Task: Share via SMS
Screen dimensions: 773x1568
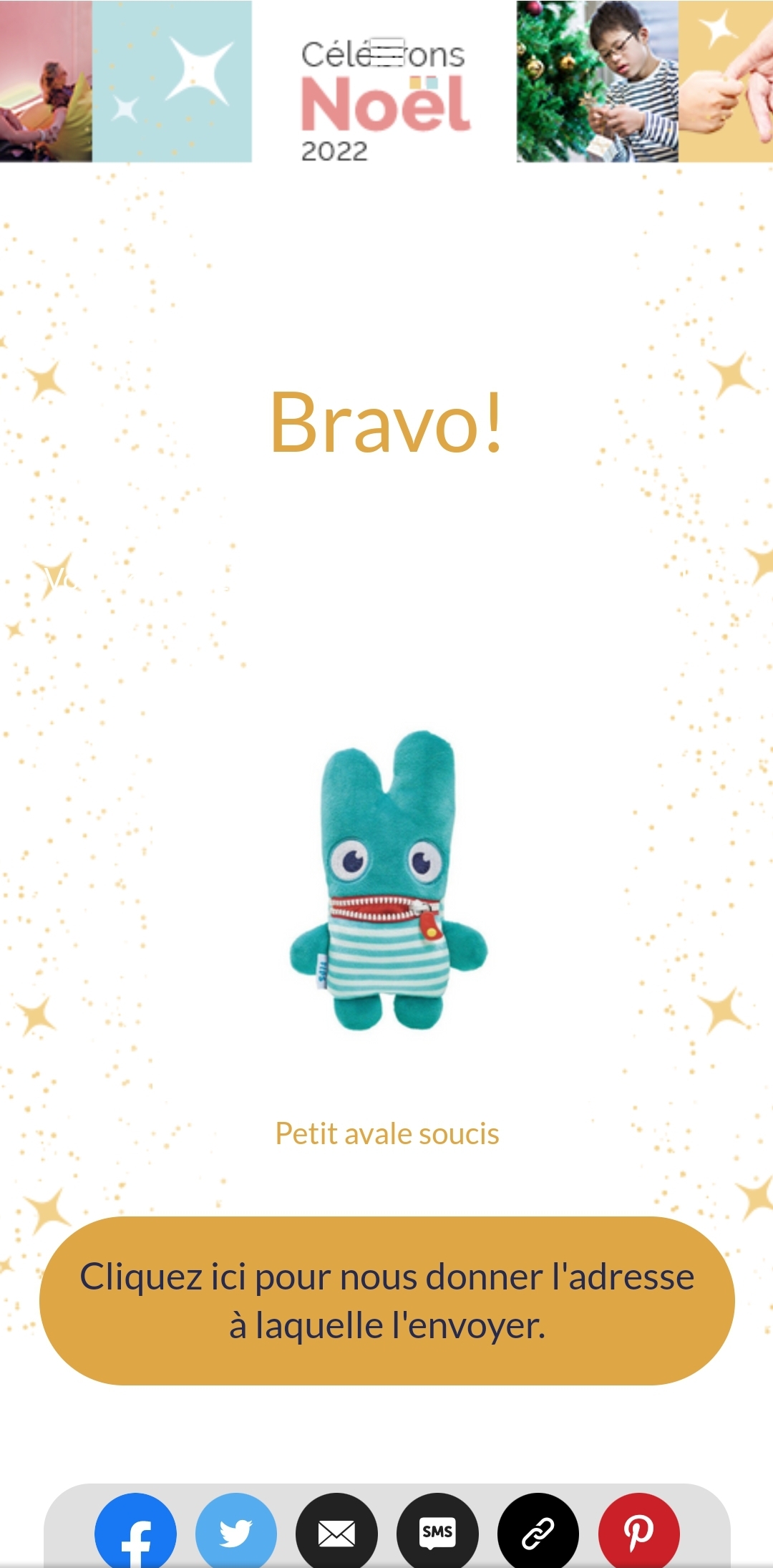Action: click(437, 1532)
